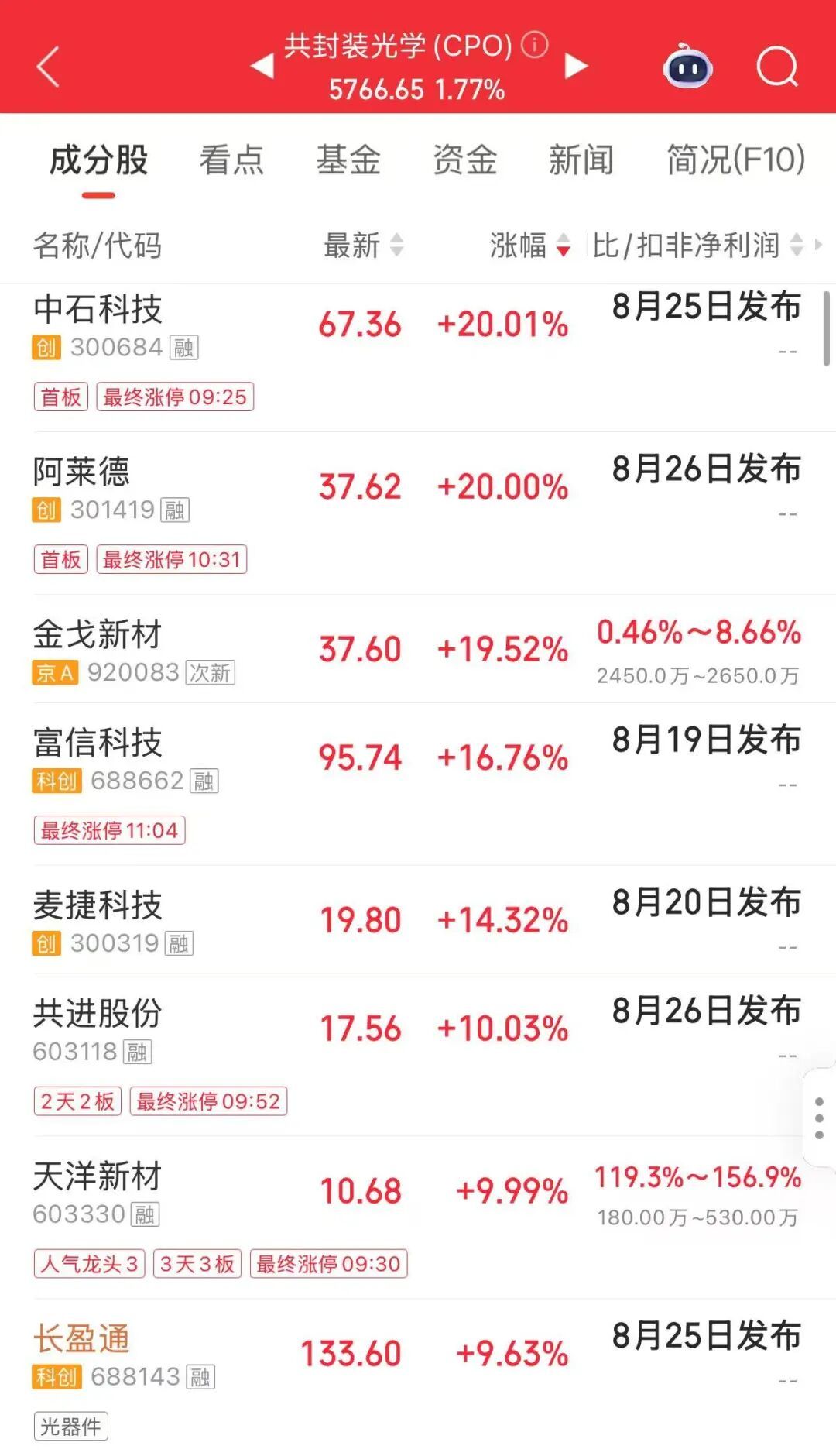
Task: Open stock 富信科技 688662
Action: point(418,784)
